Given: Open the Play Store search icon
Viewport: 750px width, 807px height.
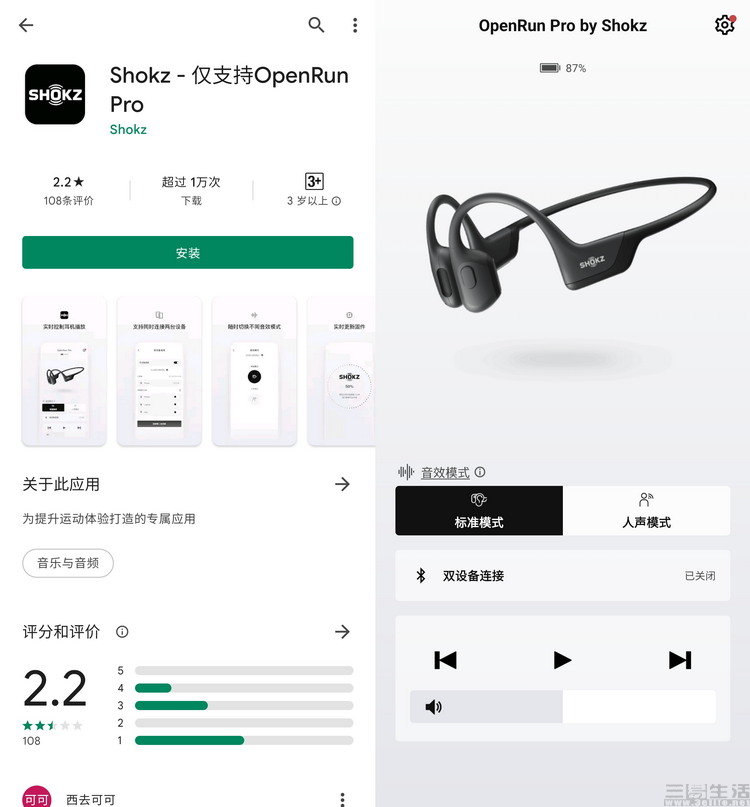Looking at the screenshot, I should (316, 26).
